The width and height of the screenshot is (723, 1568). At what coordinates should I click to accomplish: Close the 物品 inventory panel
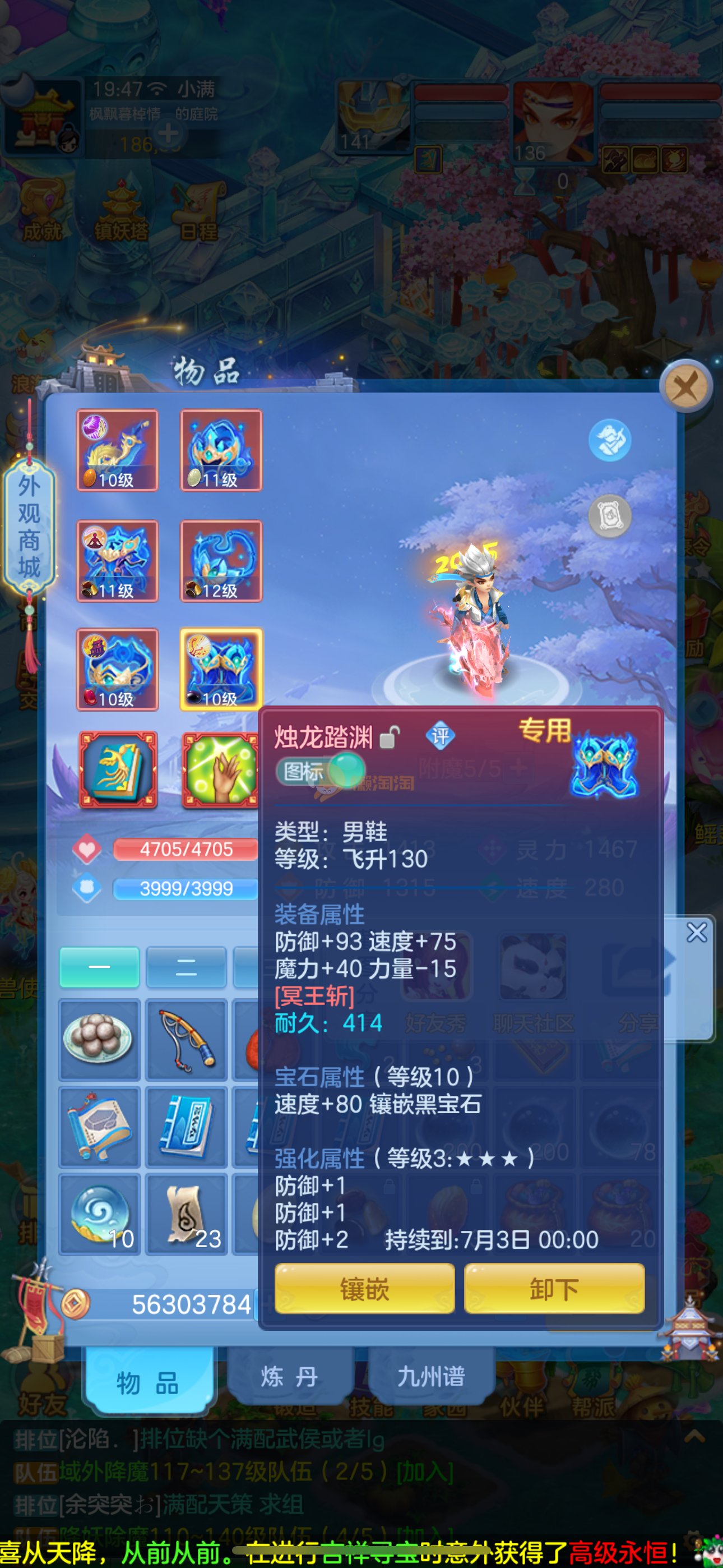686,386
